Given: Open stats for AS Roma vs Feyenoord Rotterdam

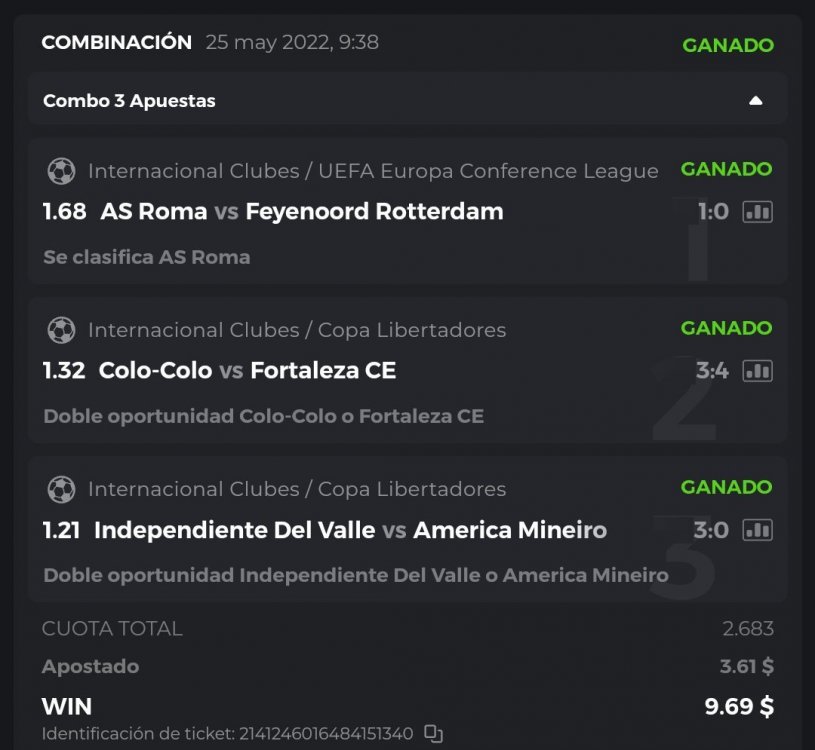Looking at the screenshot, I should pyautogui.click(x=758, y=212).
